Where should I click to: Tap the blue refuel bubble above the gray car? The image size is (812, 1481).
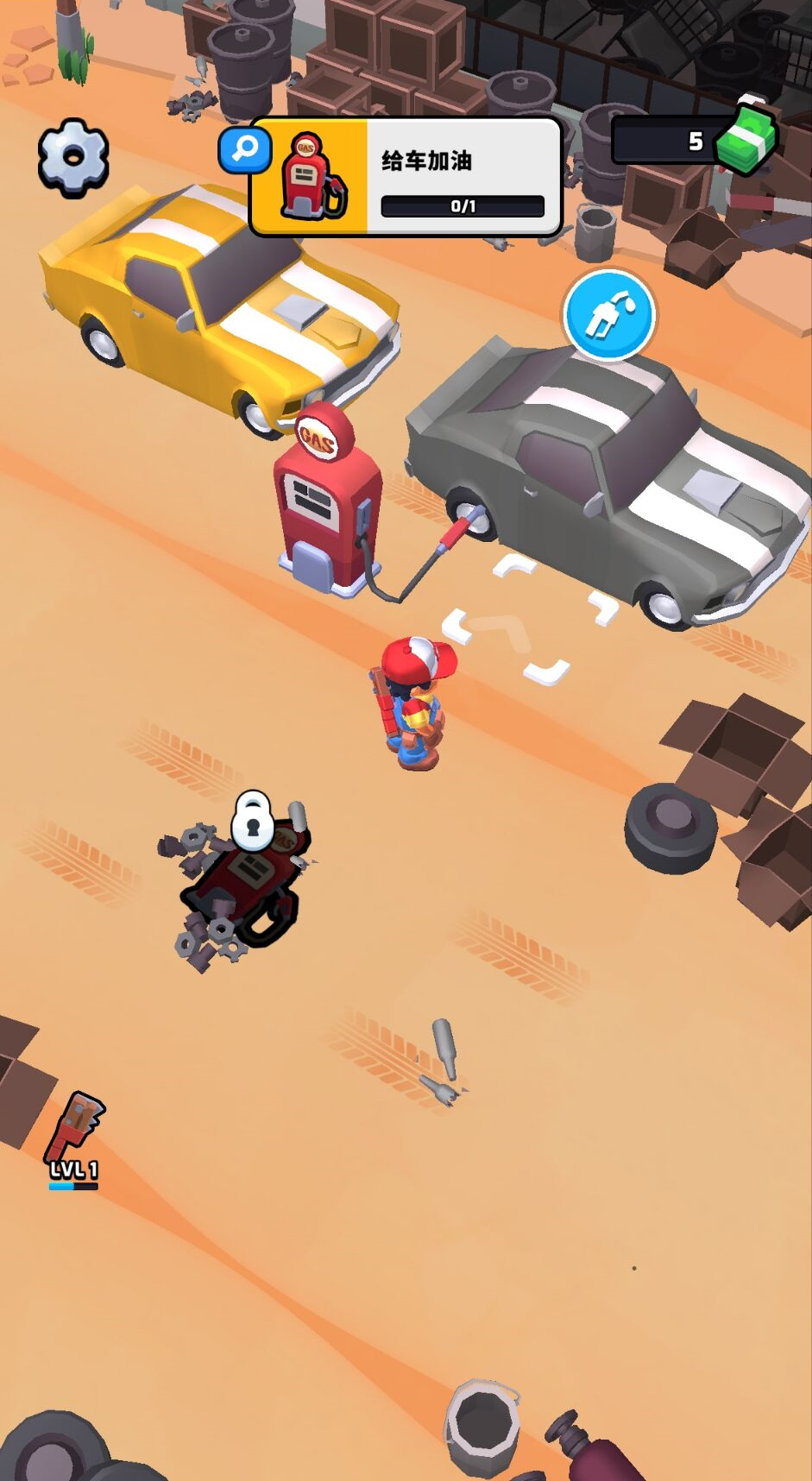point(609,315)
